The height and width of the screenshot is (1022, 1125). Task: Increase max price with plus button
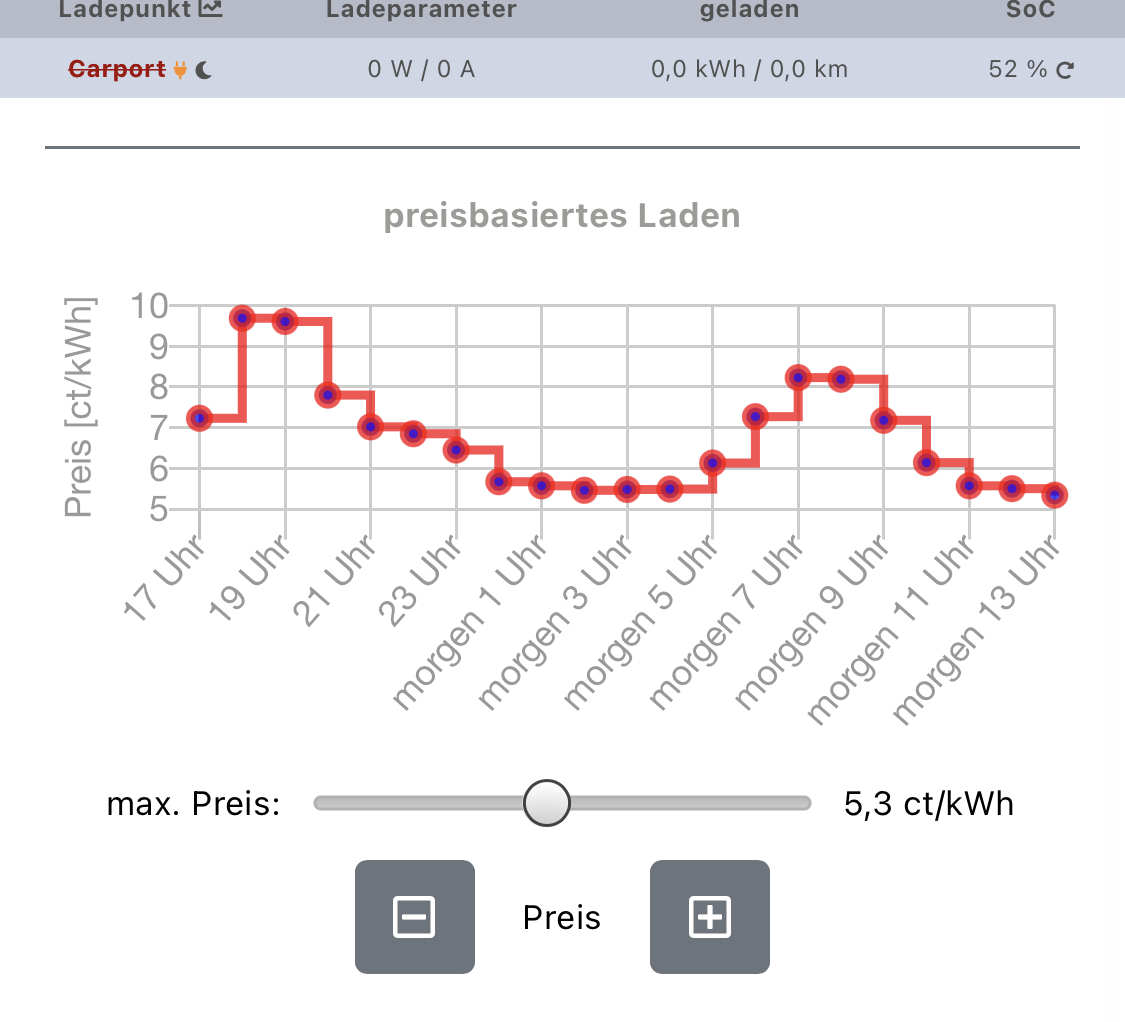point(710,916)
